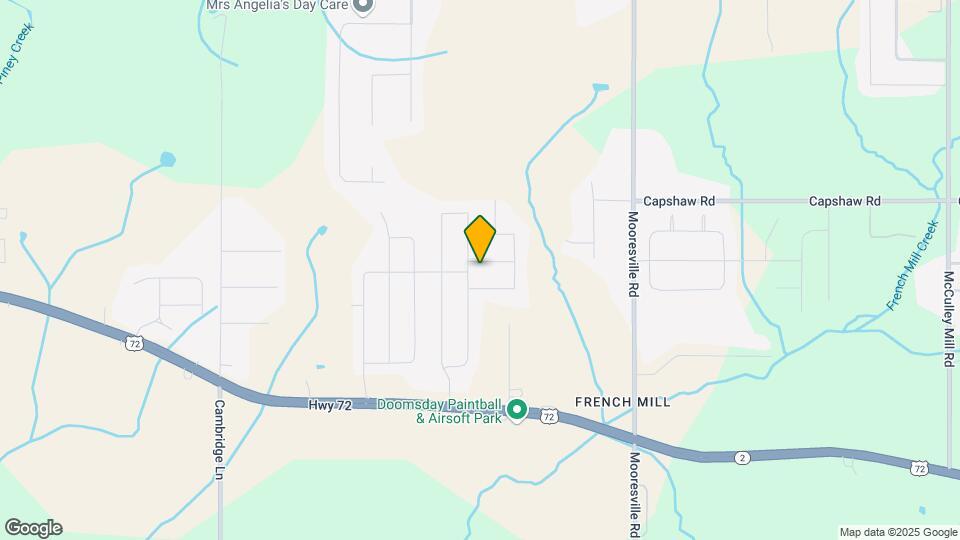This screenshot has height=540, width=960.
Task: Select Mrs Angelia's Day Care pin
Action: click(x=364, y=6)
